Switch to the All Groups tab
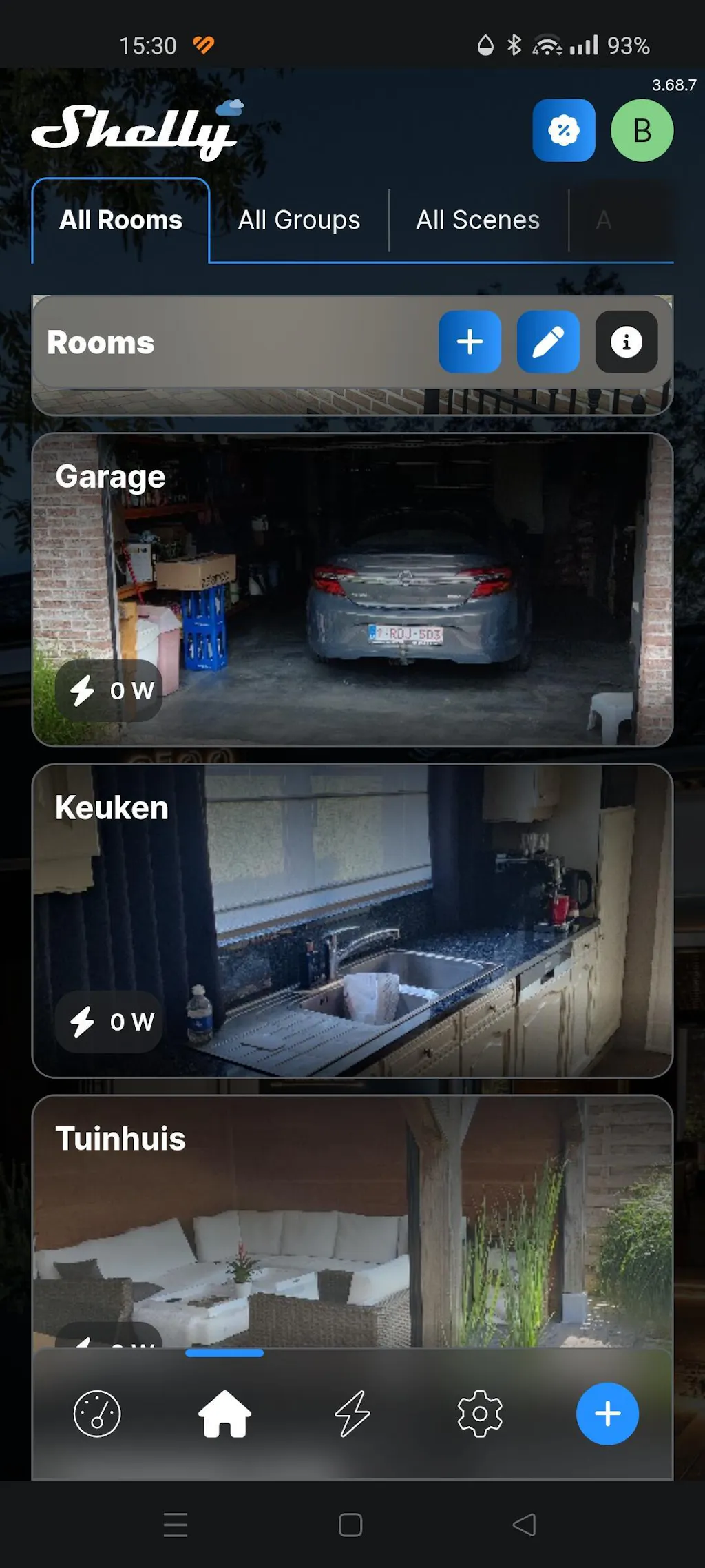The image size is (705, 1568). click(x=299, y=220)
